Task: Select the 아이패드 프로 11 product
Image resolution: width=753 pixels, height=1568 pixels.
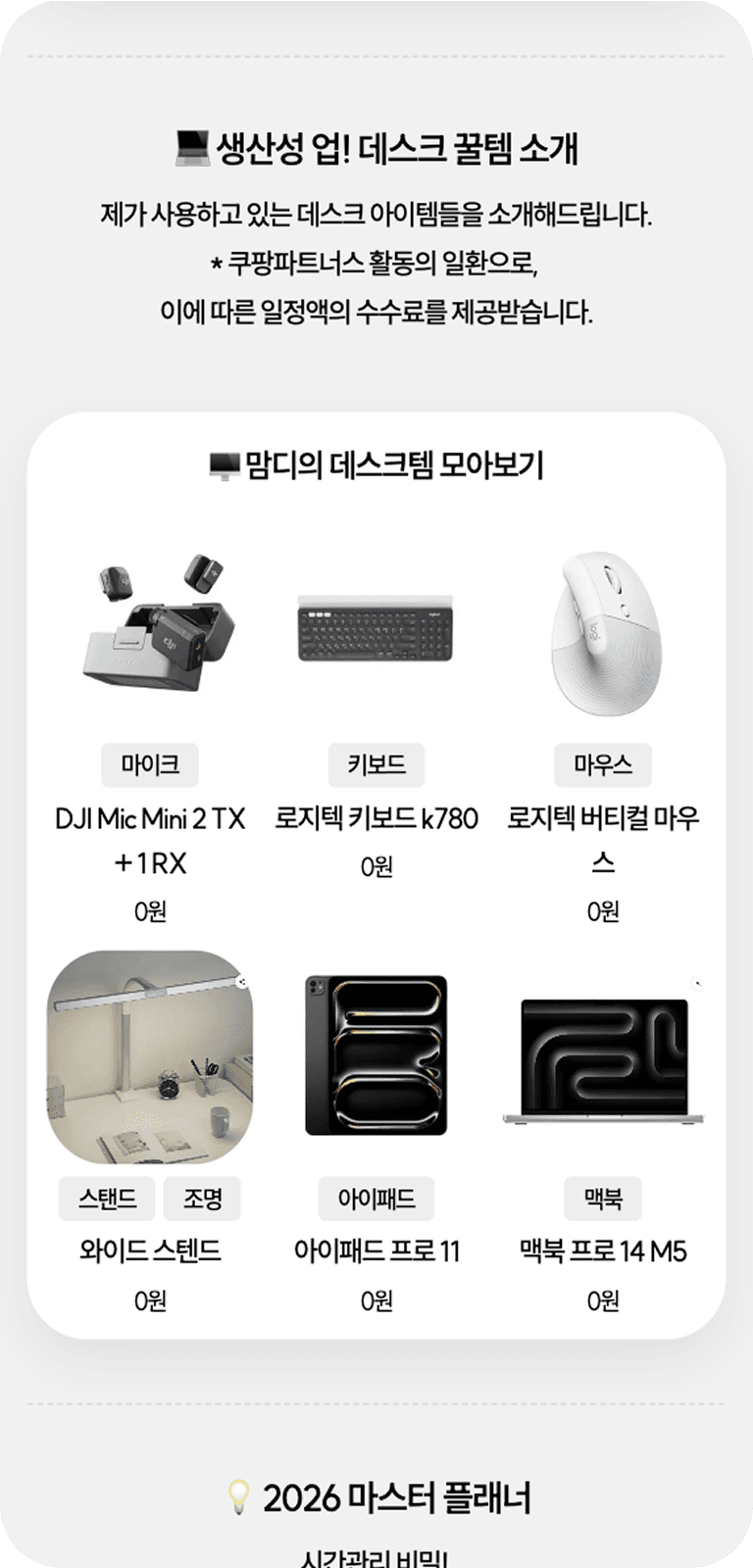Action: (376, 1132)
